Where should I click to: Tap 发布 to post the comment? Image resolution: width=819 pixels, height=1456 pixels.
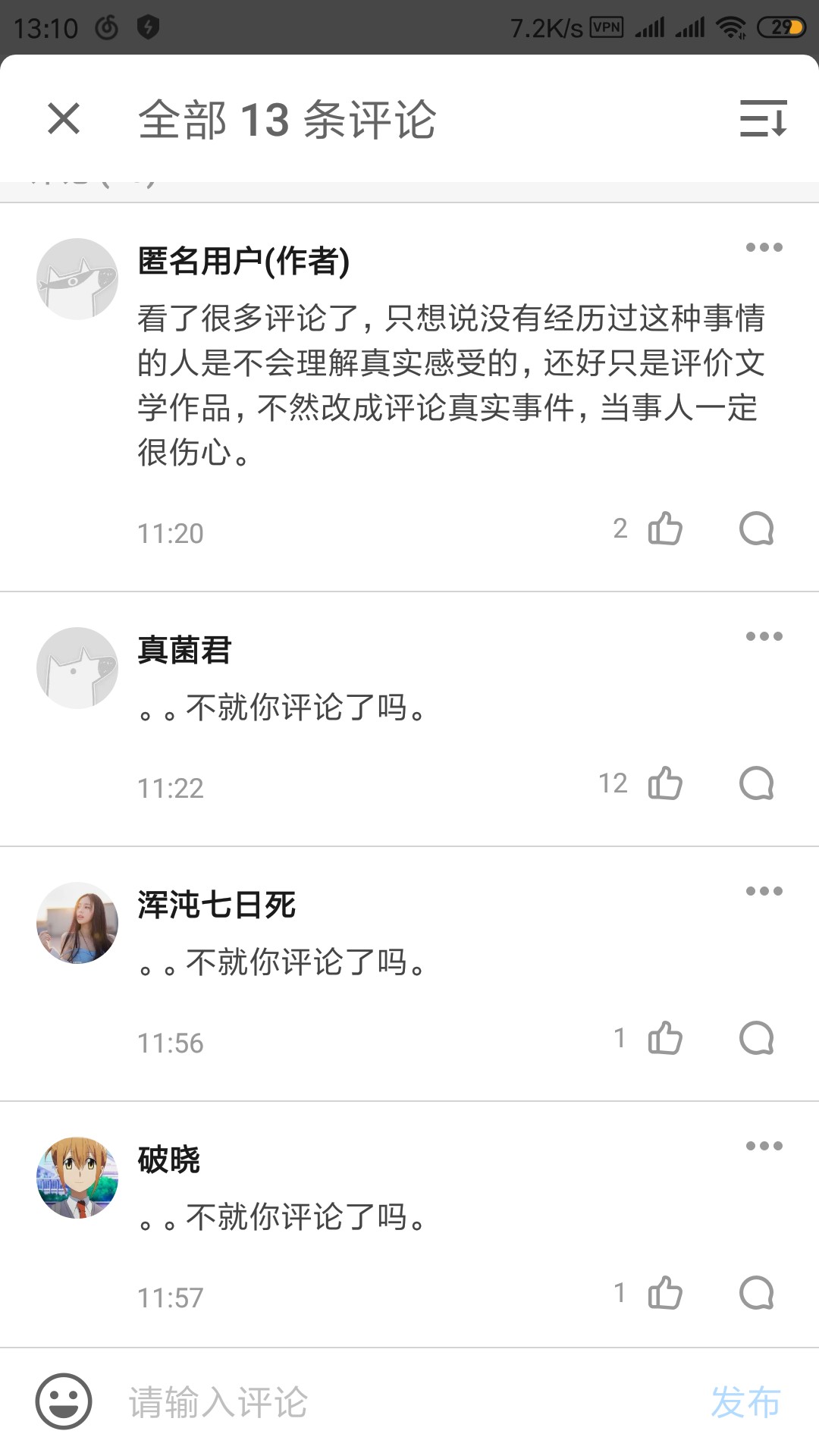(x=745, y=1401)
